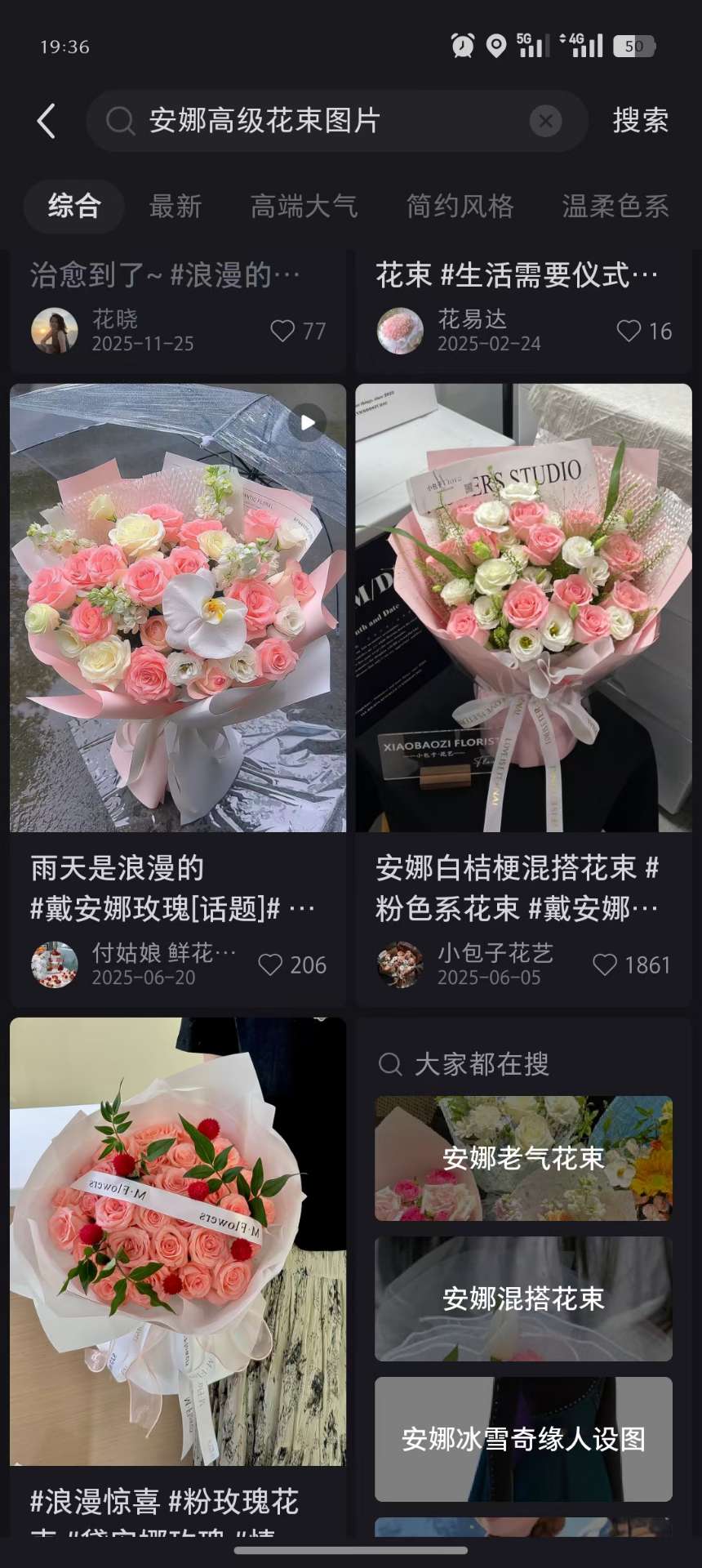702x1568 pixels.
Task: Open the 简约风格 tab
Action: pyautogui.click(x=460, y=207)
